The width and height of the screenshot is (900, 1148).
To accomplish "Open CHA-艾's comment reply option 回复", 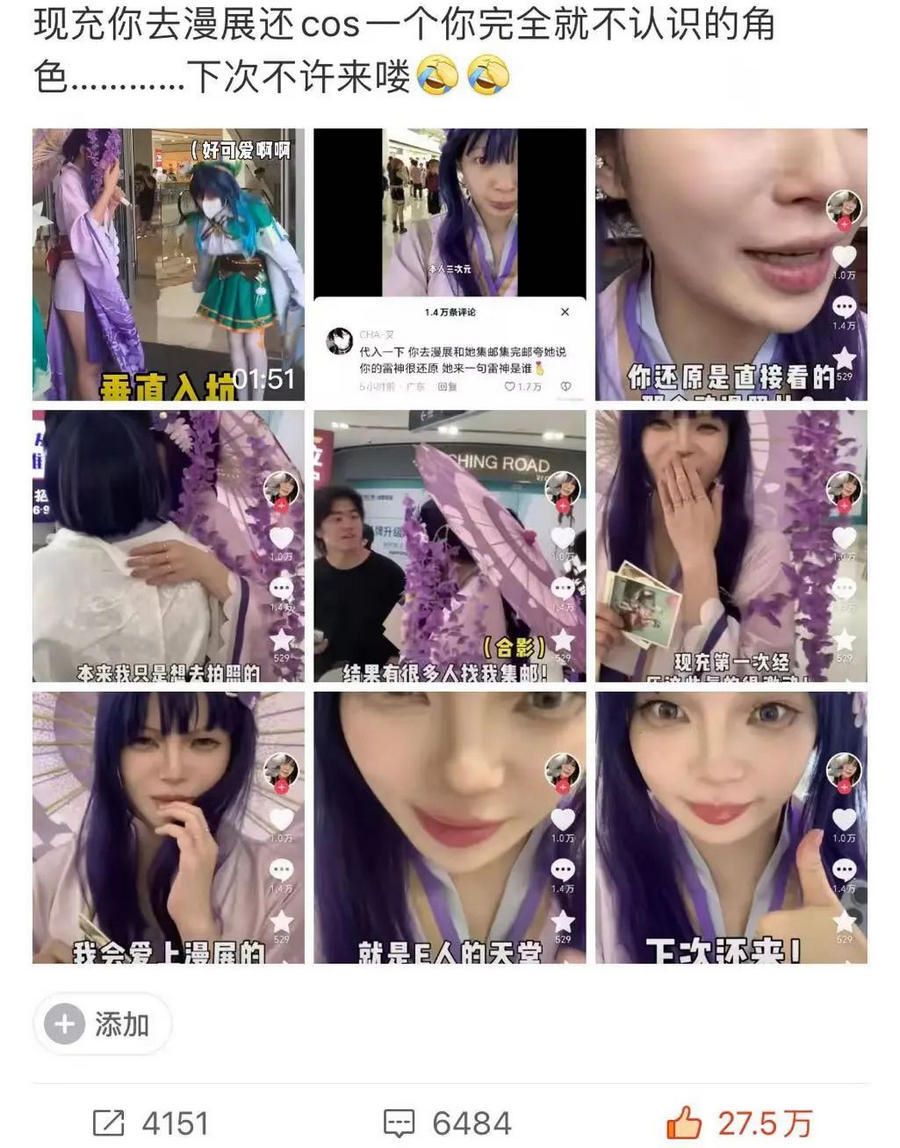I will 447,386.
